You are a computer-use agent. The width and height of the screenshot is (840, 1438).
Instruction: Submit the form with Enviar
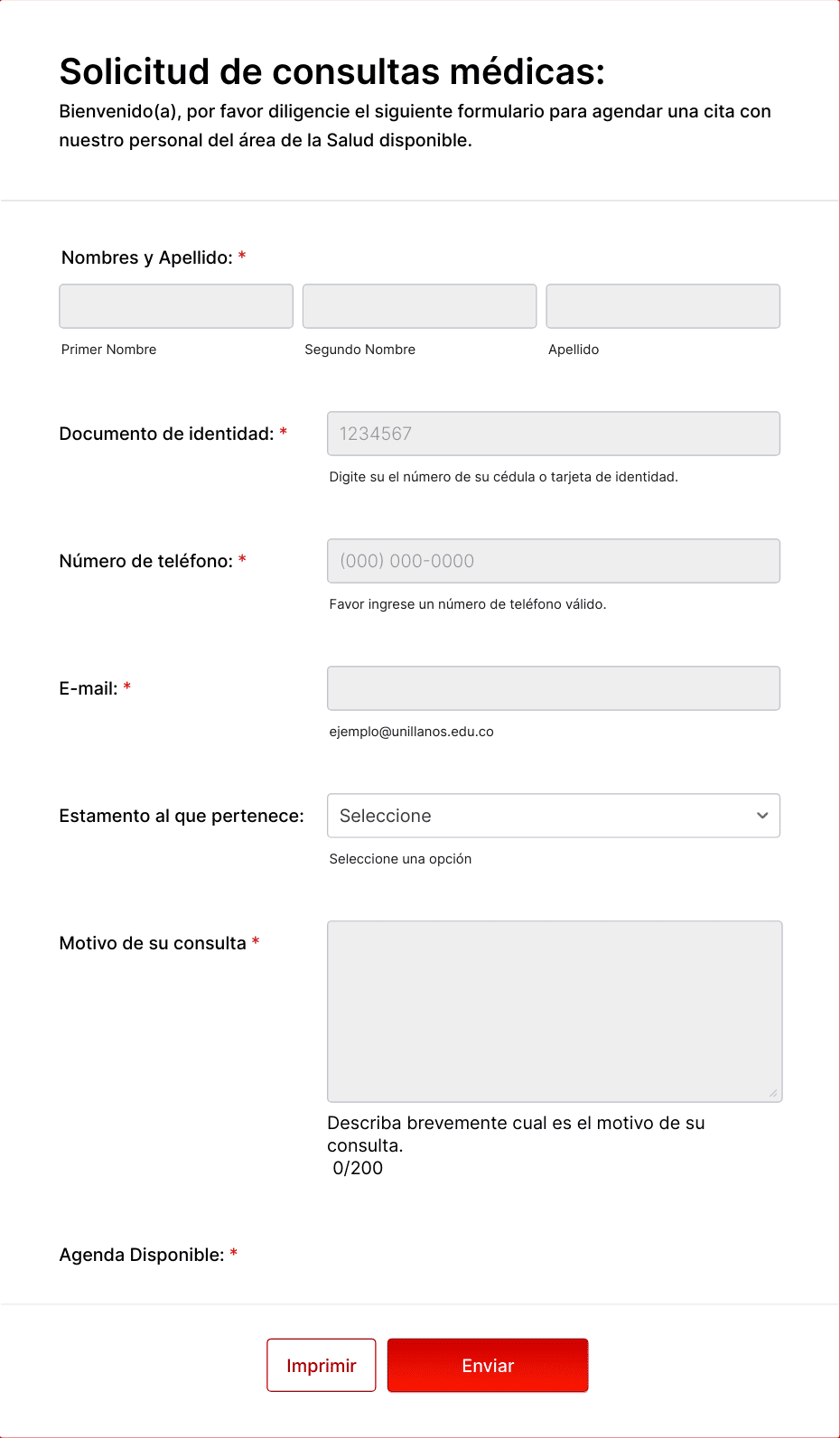click(x=488, y=1365)
